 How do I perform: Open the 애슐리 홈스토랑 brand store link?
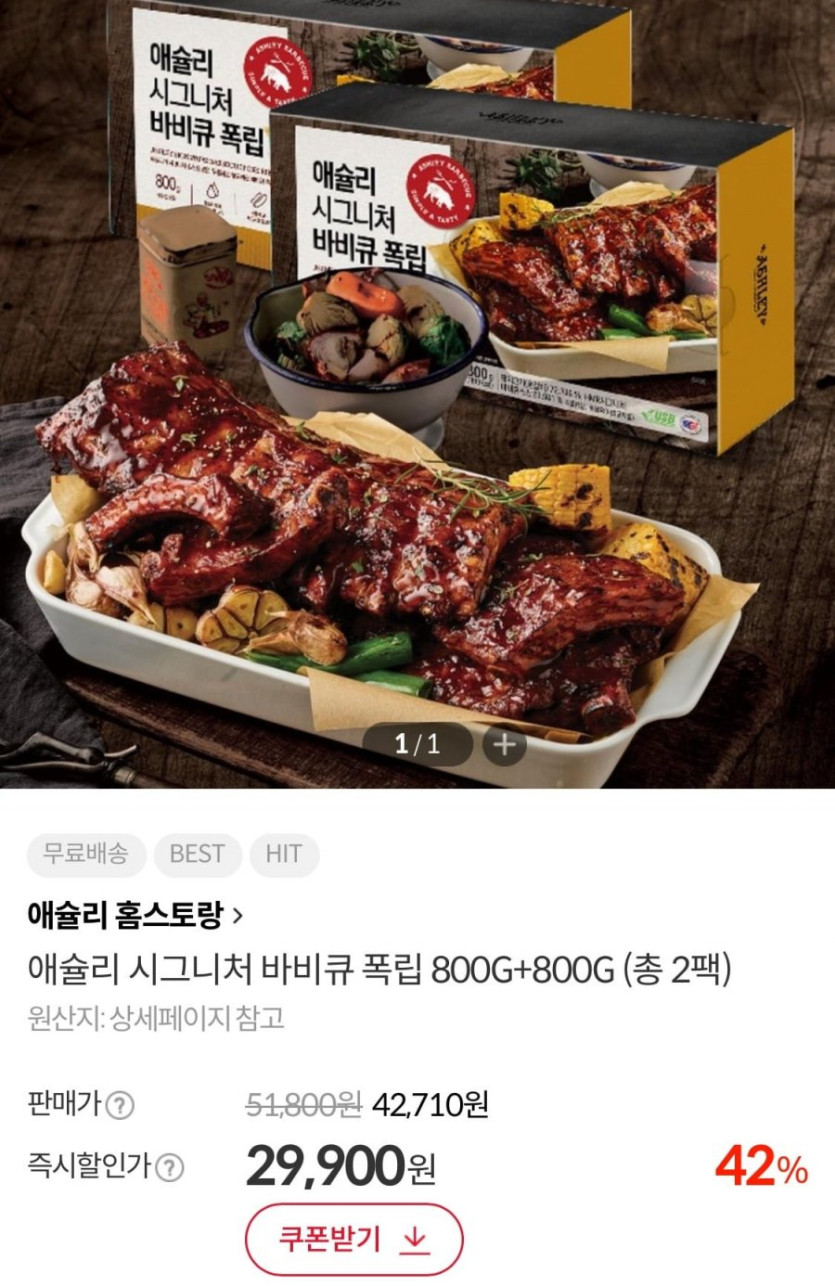tap(135, 913)
